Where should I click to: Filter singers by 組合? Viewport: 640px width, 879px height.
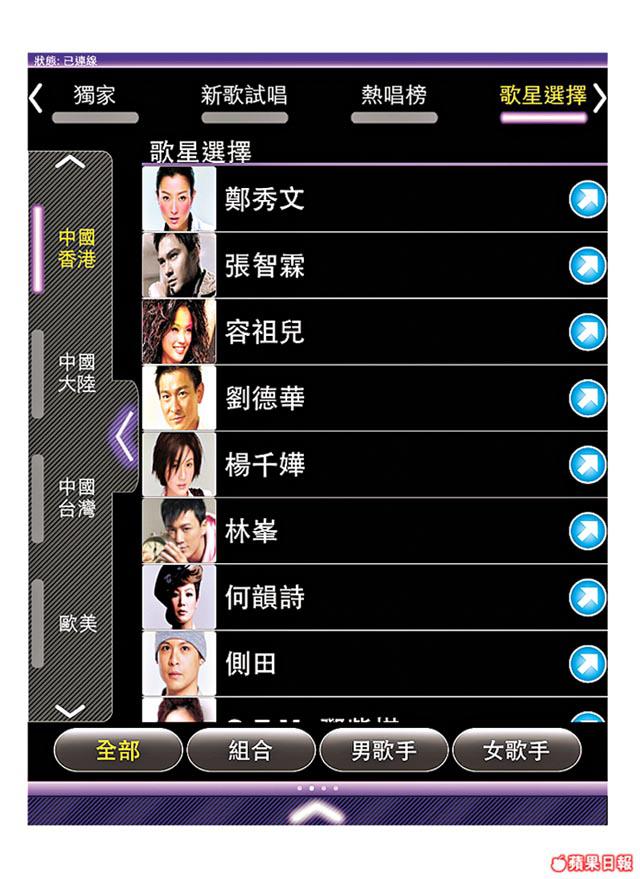coord(250,750)
